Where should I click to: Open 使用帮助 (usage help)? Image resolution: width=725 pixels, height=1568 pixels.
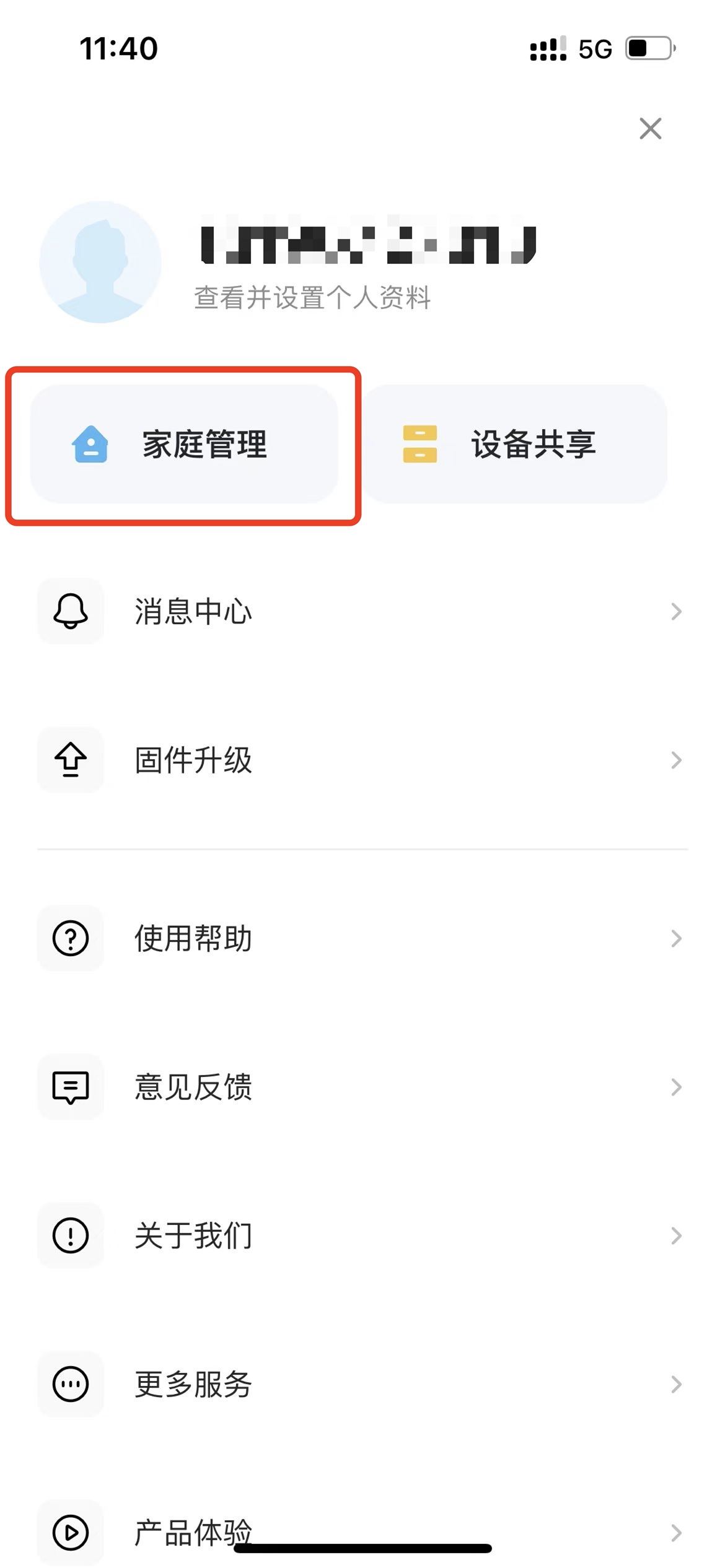pyautogui.click(x=362, y=939)
